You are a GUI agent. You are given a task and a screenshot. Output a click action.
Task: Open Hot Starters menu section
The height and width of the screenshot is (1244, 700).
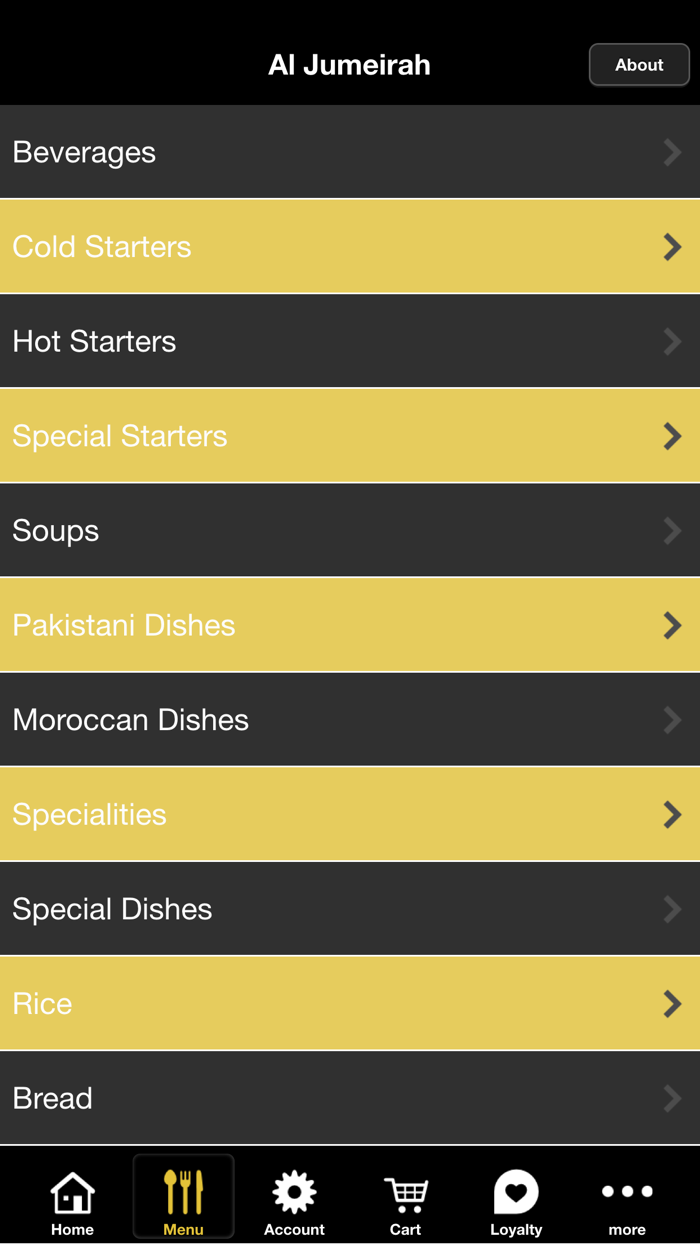coord(350,341)
